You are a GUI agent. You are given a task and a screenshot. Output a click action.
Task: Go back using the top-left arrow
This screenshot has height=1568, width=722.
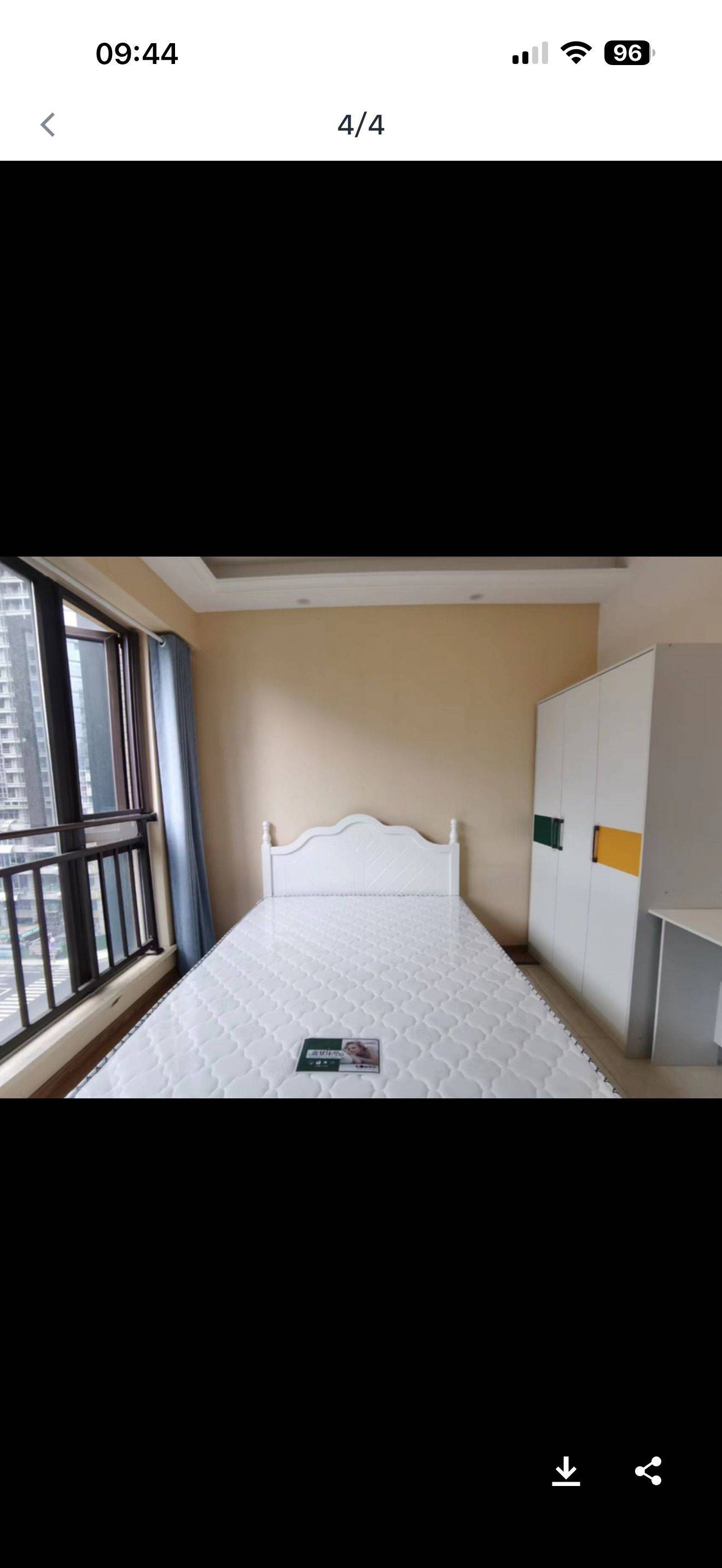[48, 125]
